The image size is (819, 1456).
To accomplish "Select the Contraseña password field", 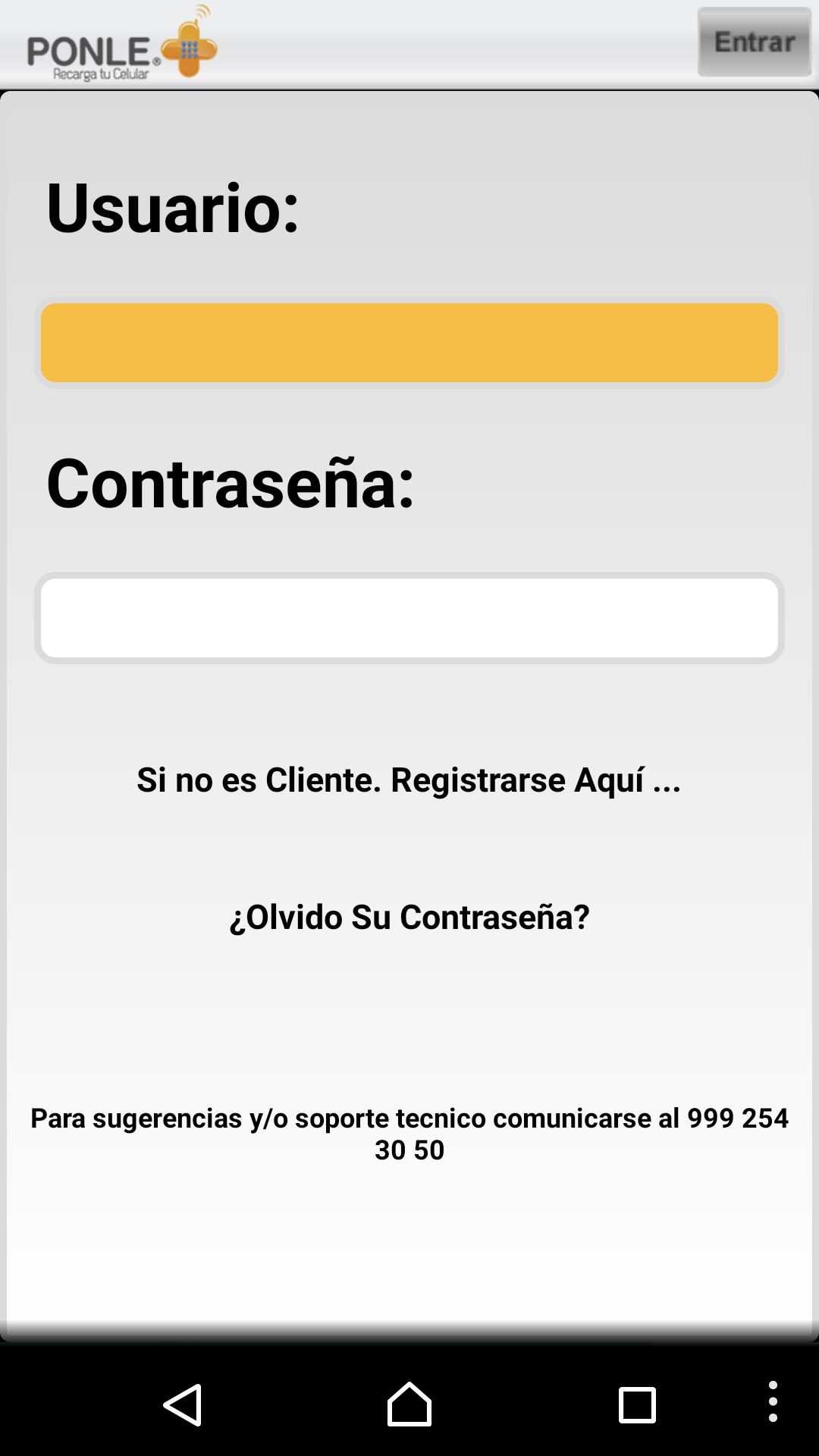I will pos(409,618).
